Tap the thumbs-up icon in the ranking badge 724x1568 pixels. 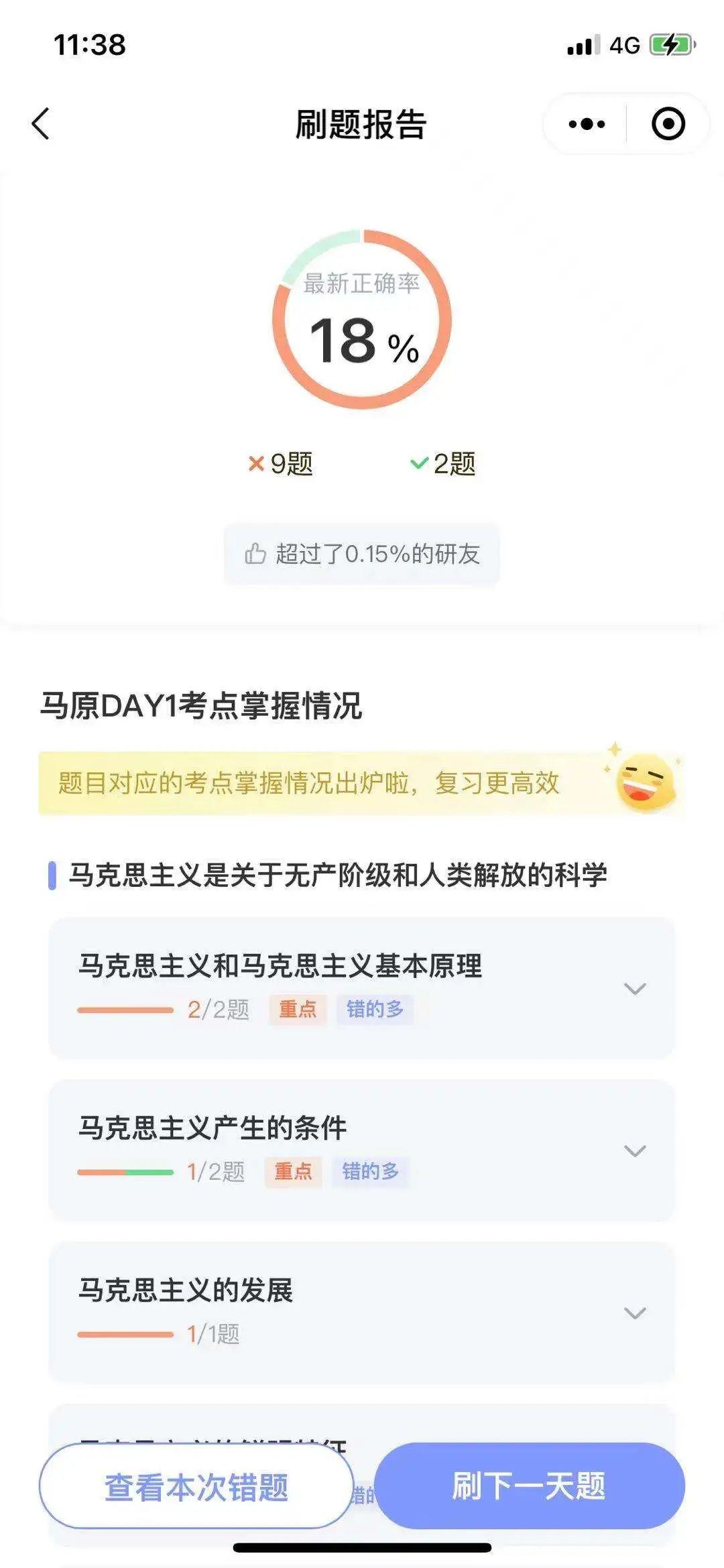[x=257, y=554]
